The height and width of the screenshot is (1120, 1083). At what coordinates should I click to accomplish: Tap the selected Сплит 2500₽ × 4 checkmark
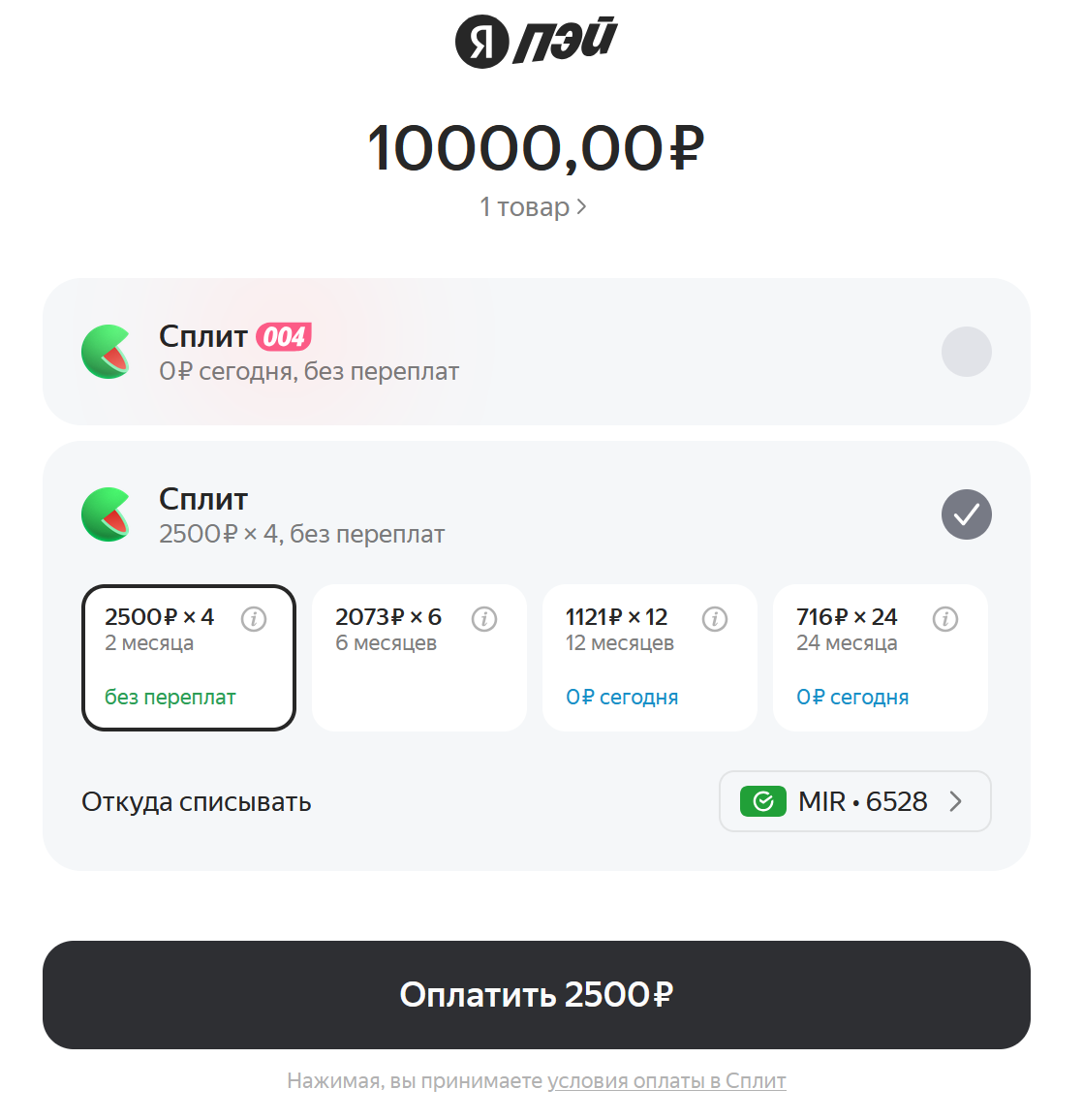[966, 514]
